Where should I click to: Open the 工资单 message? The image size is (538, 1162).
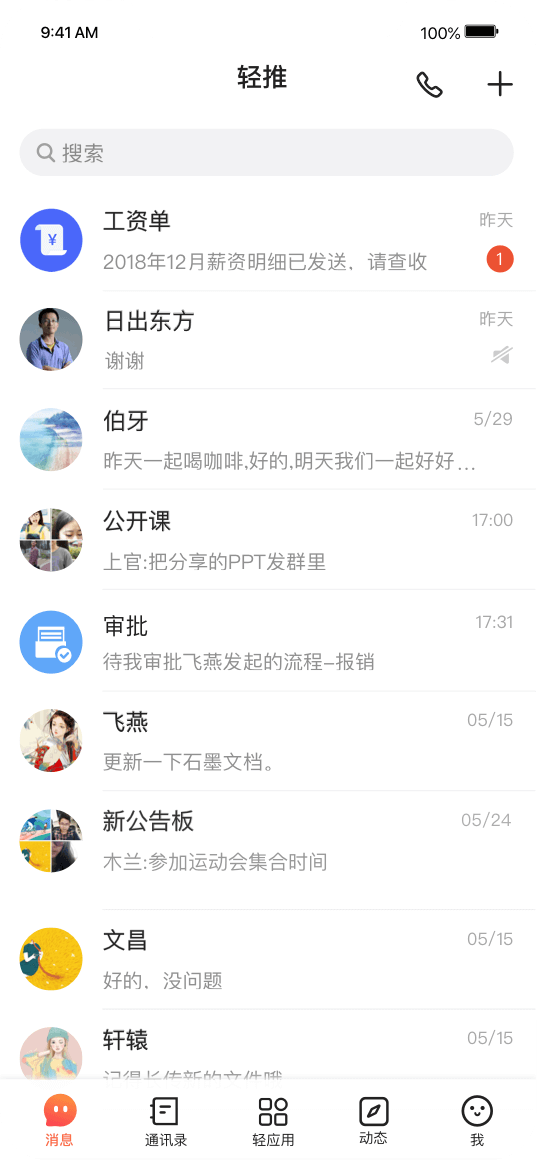[269, 241]
